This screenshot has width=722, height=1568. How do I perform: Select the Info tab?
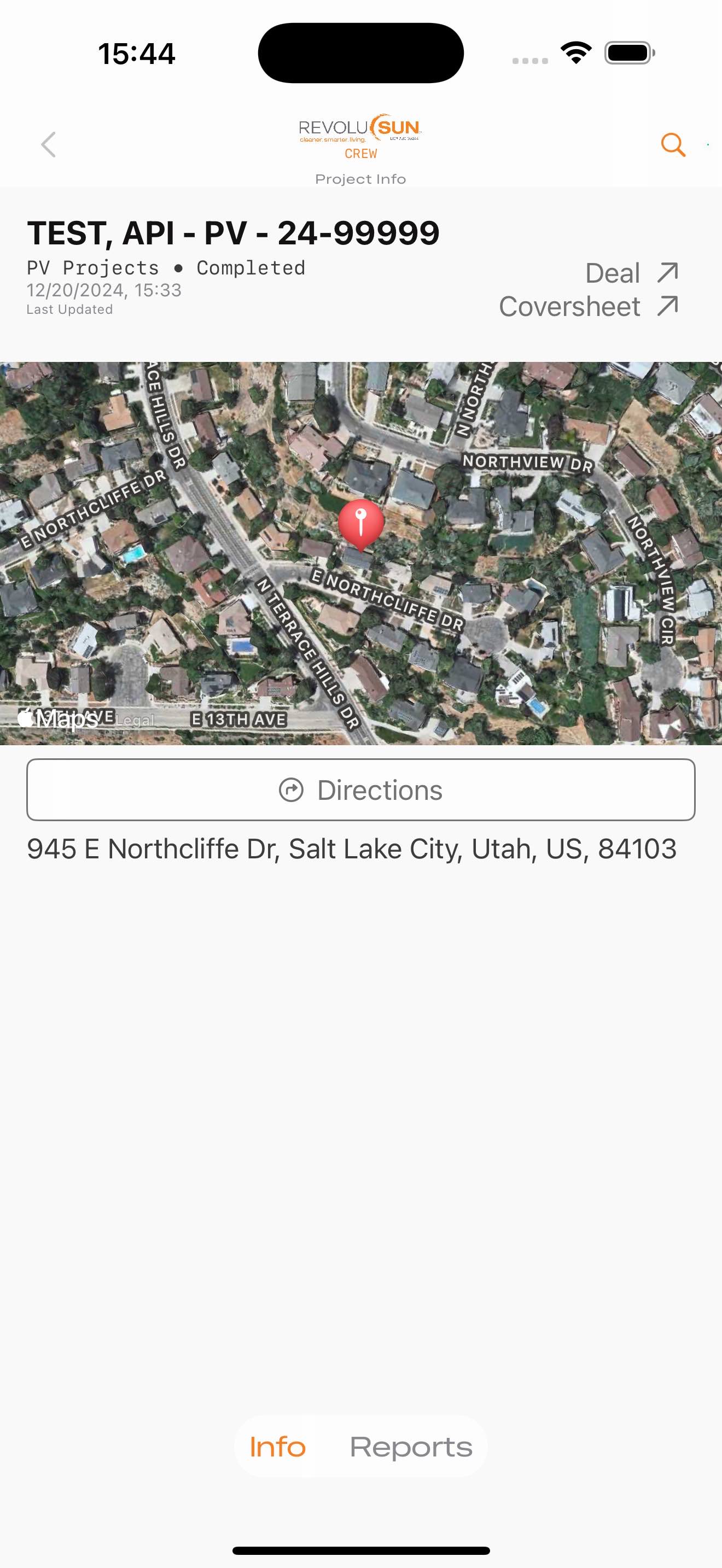[278, 1446]
